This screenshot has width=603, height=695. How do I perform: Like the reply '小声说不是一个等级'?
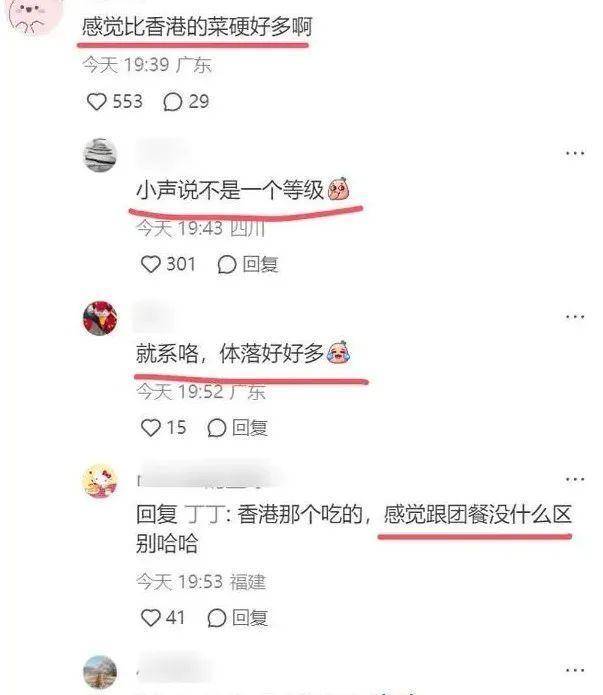click(x=151, y=264)
